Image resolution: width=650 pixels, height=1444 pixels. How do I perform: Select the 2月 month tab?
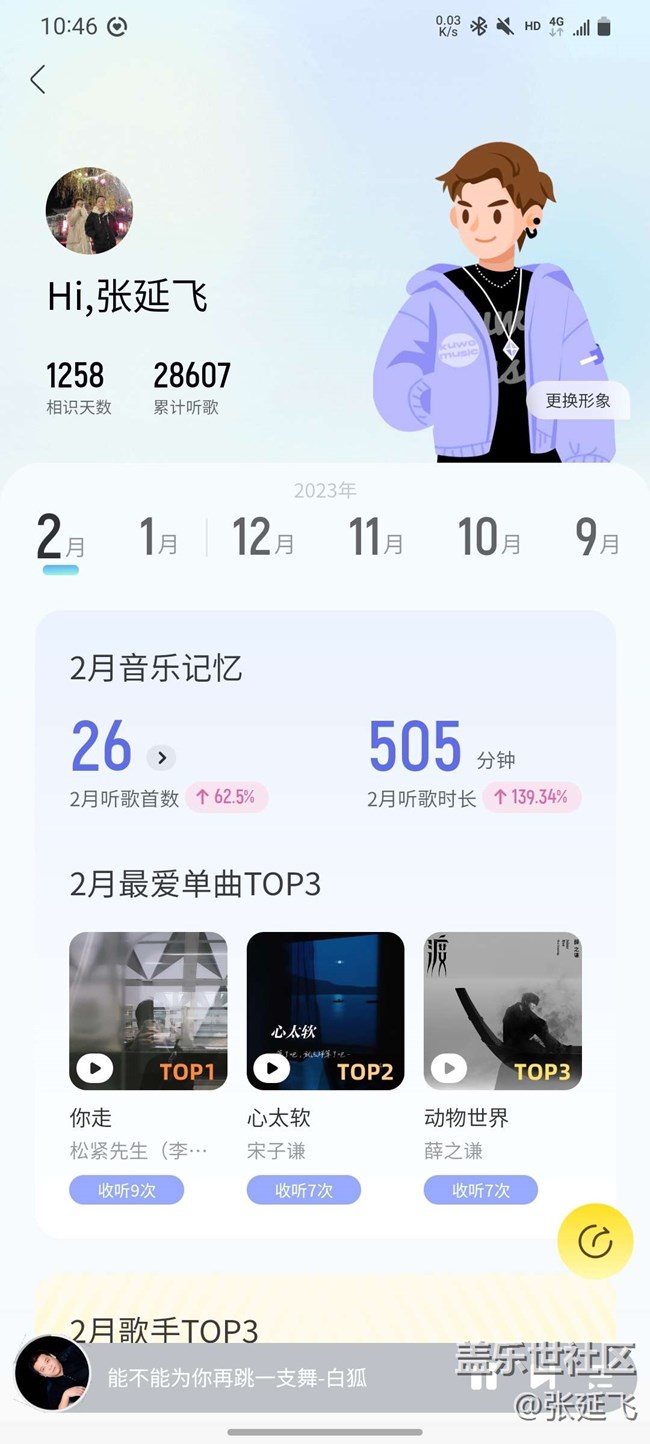60,540
